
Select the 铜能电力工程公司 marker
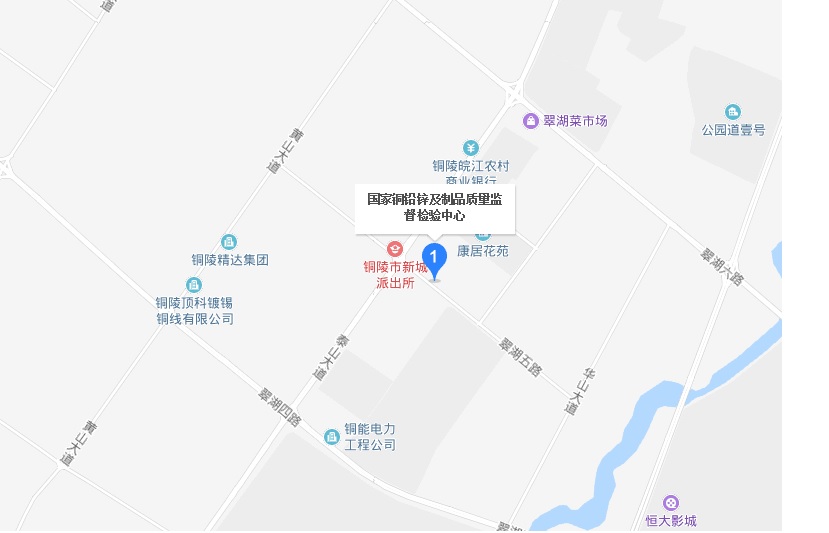(x=332, y=436)
